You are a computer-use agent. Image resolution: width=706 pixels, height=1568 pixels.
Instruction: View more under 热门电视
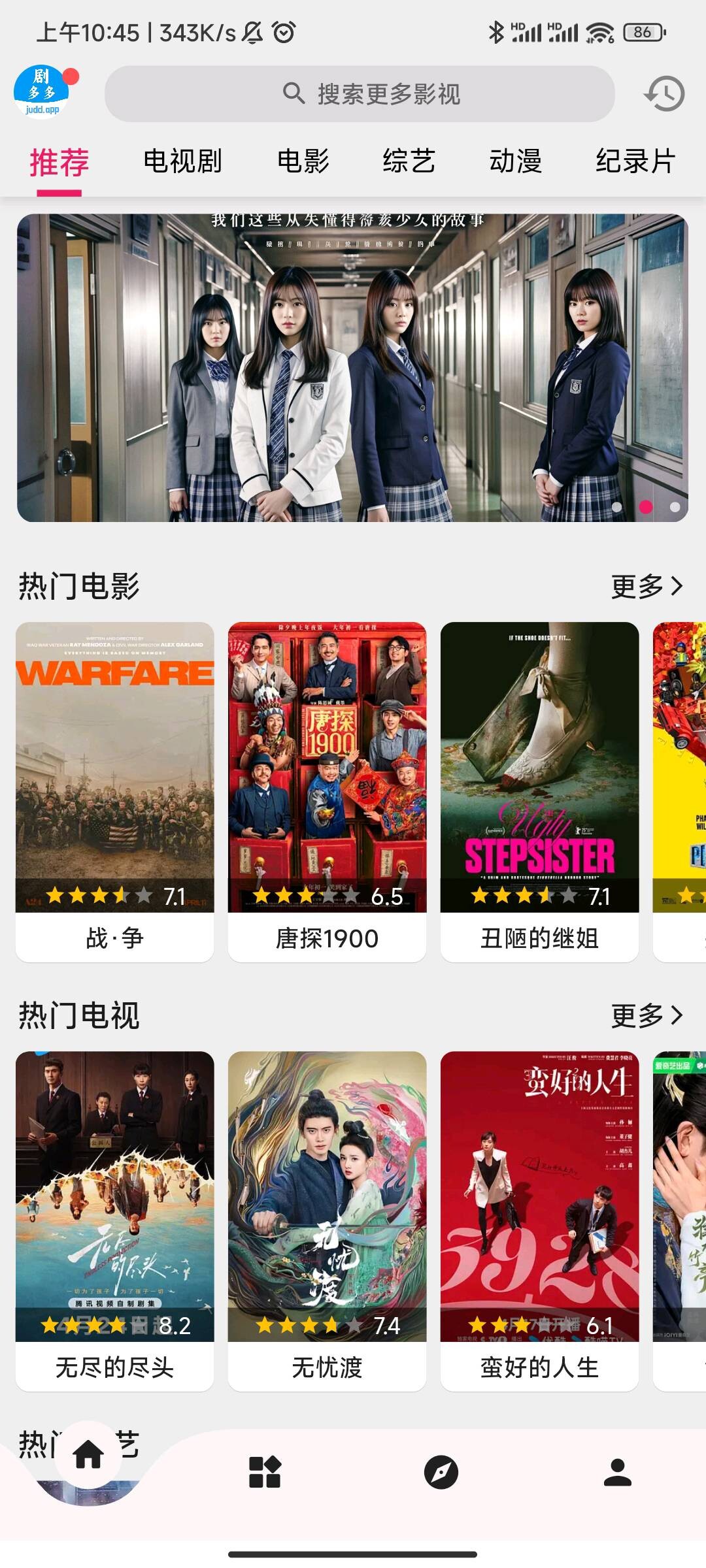tap(646, 1015)
